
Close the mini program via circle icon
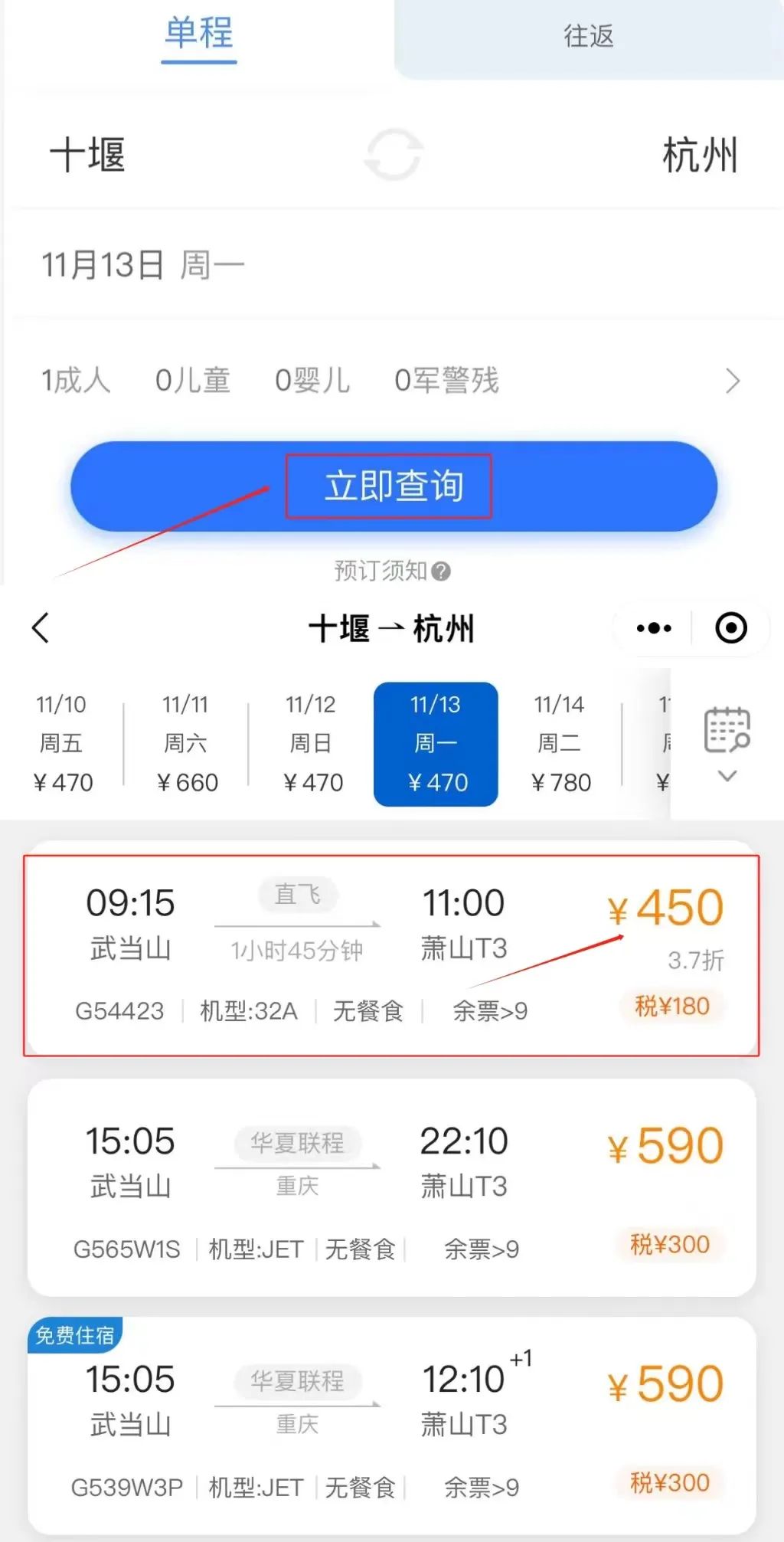[730, 628]
